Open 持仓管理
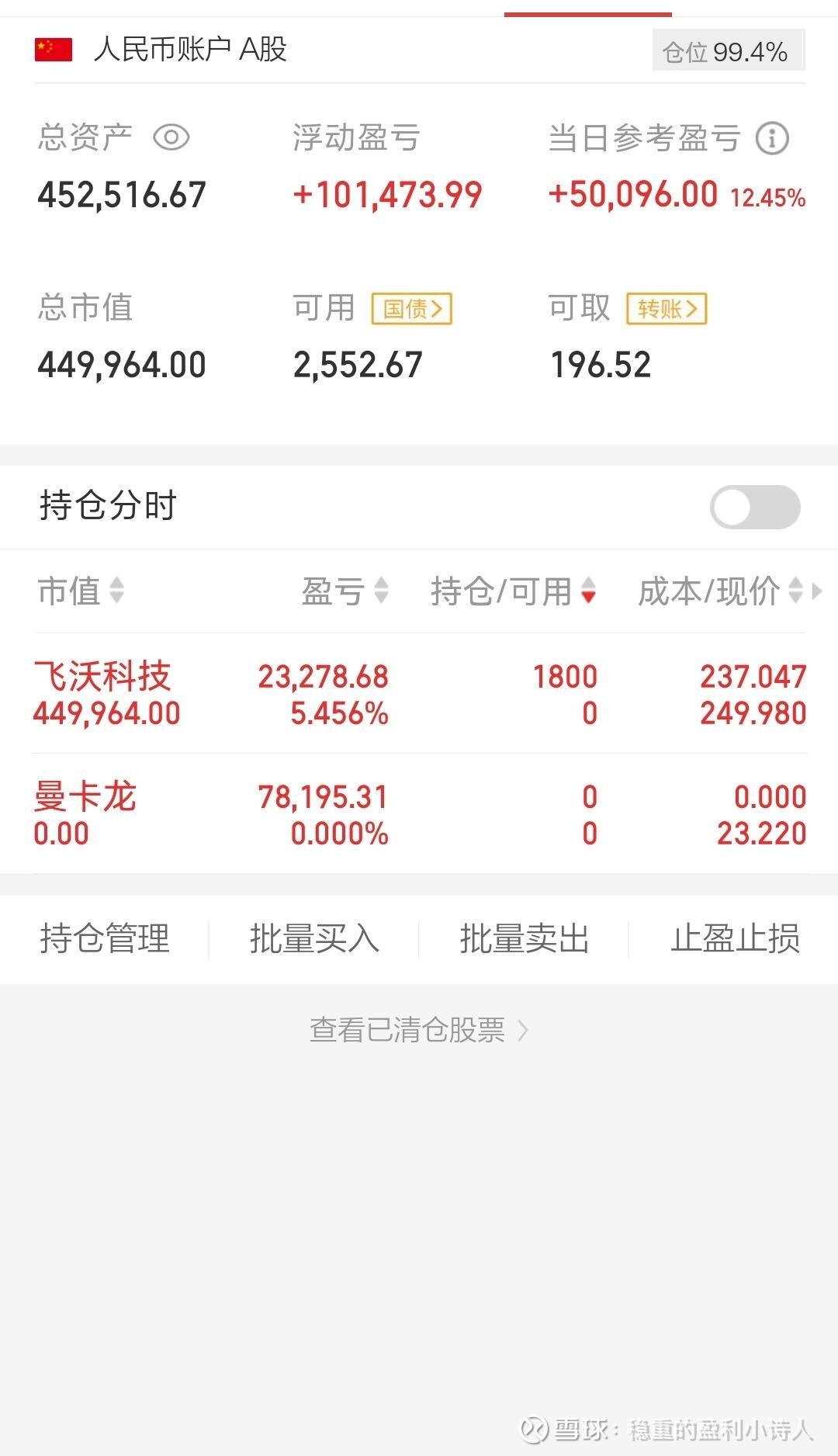This screenshot has width=838, height=1456. [105, 938]
